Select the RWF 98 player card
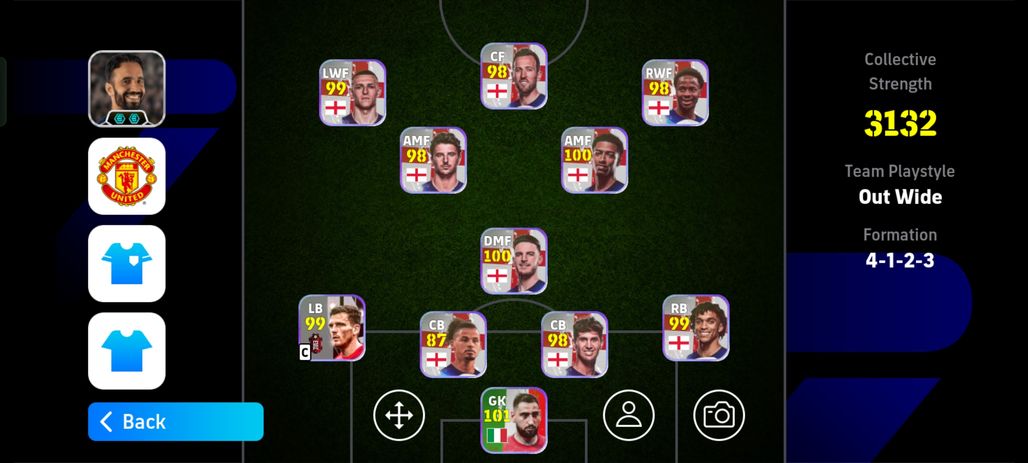Screen dimensions: 1028x463 click(675, 92)
